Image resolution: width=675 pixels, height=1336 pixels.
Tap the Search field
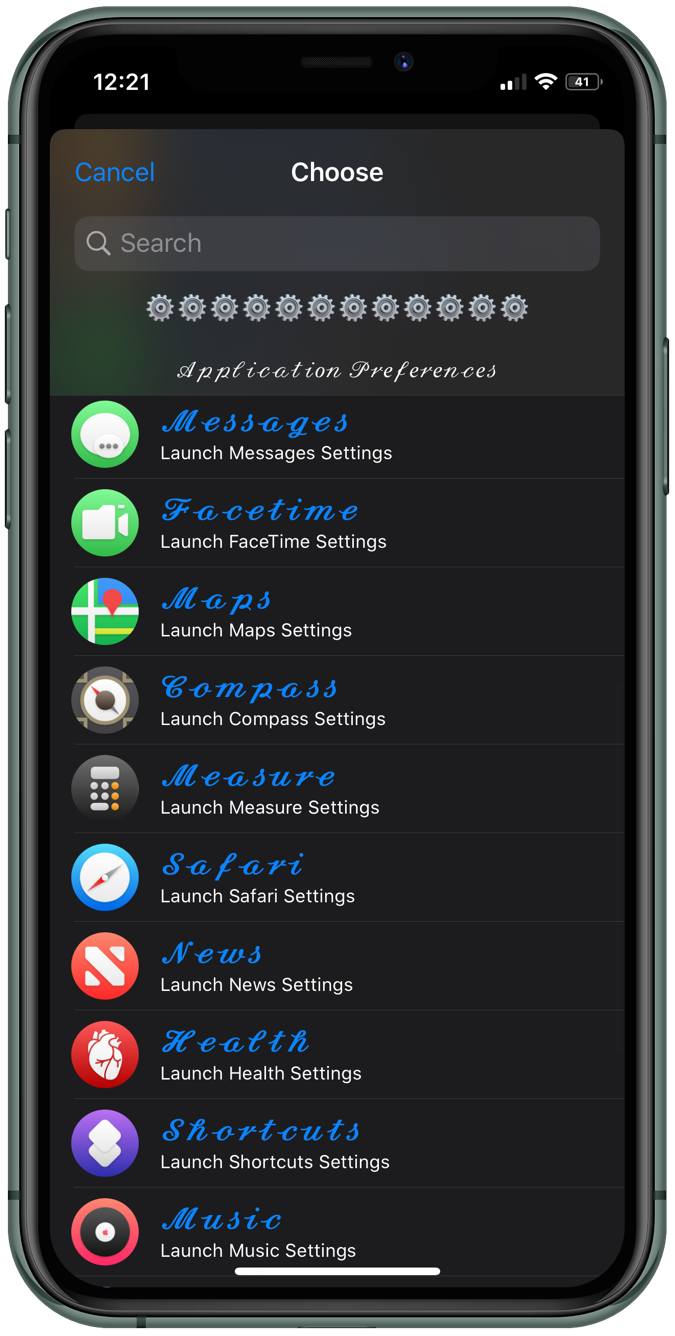pyautogui.click(x=337, y=243)
